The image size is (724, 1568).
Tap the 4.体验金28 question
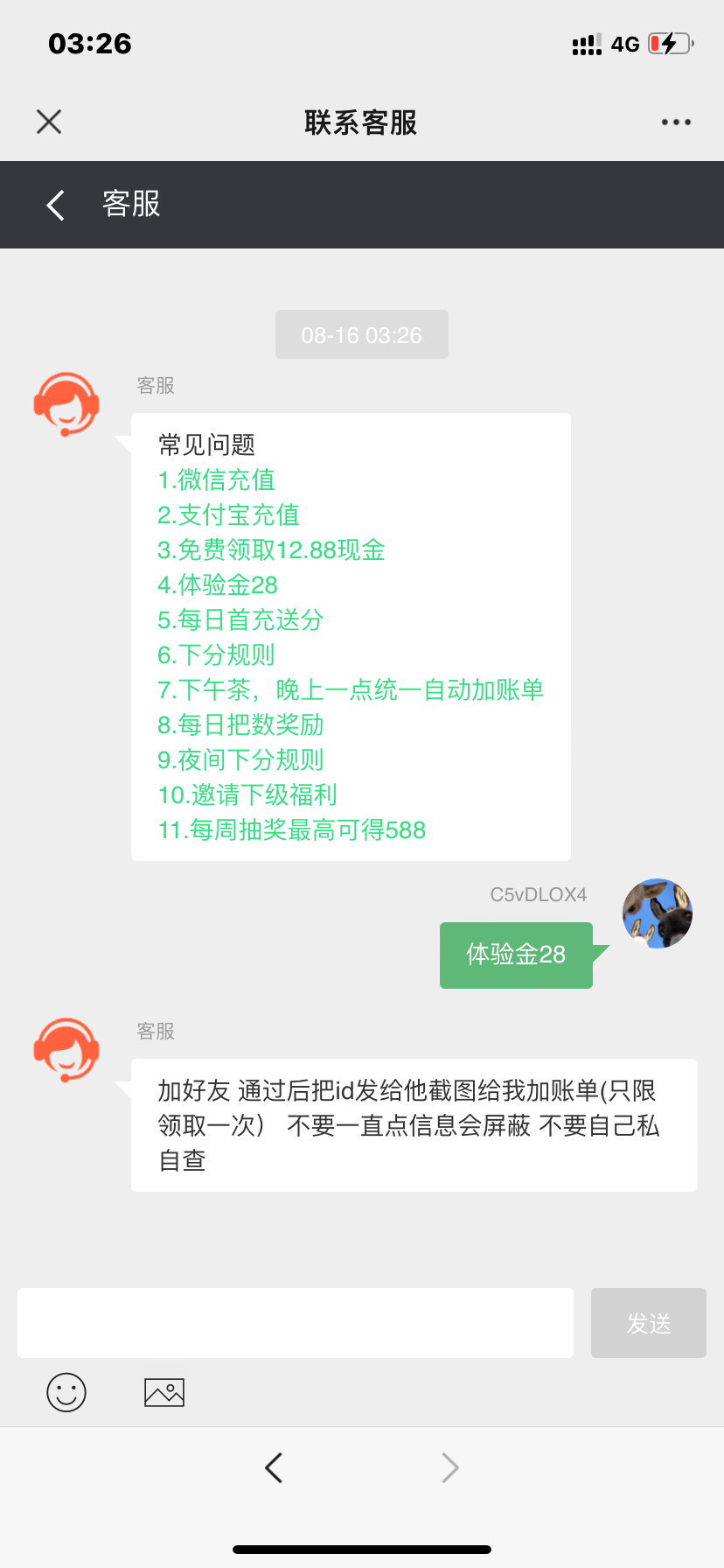218,585
